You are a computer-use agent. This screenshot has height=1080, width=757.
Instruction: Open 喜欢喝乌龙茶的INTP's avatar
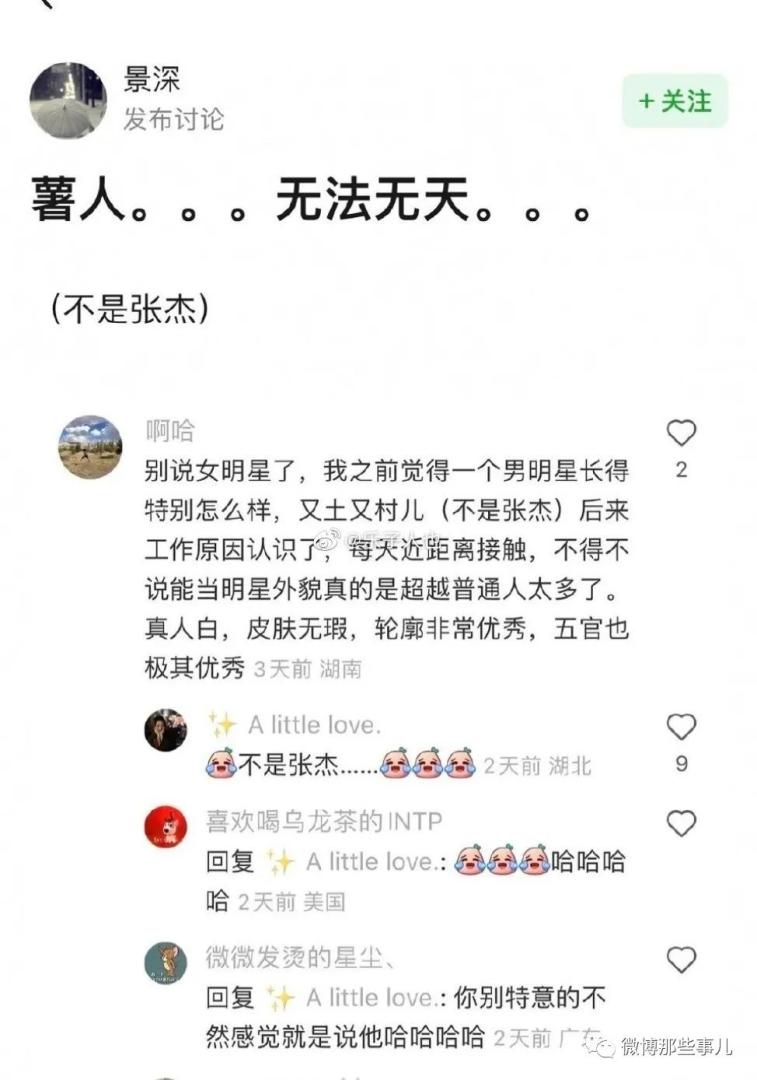(x=165, y=827)
